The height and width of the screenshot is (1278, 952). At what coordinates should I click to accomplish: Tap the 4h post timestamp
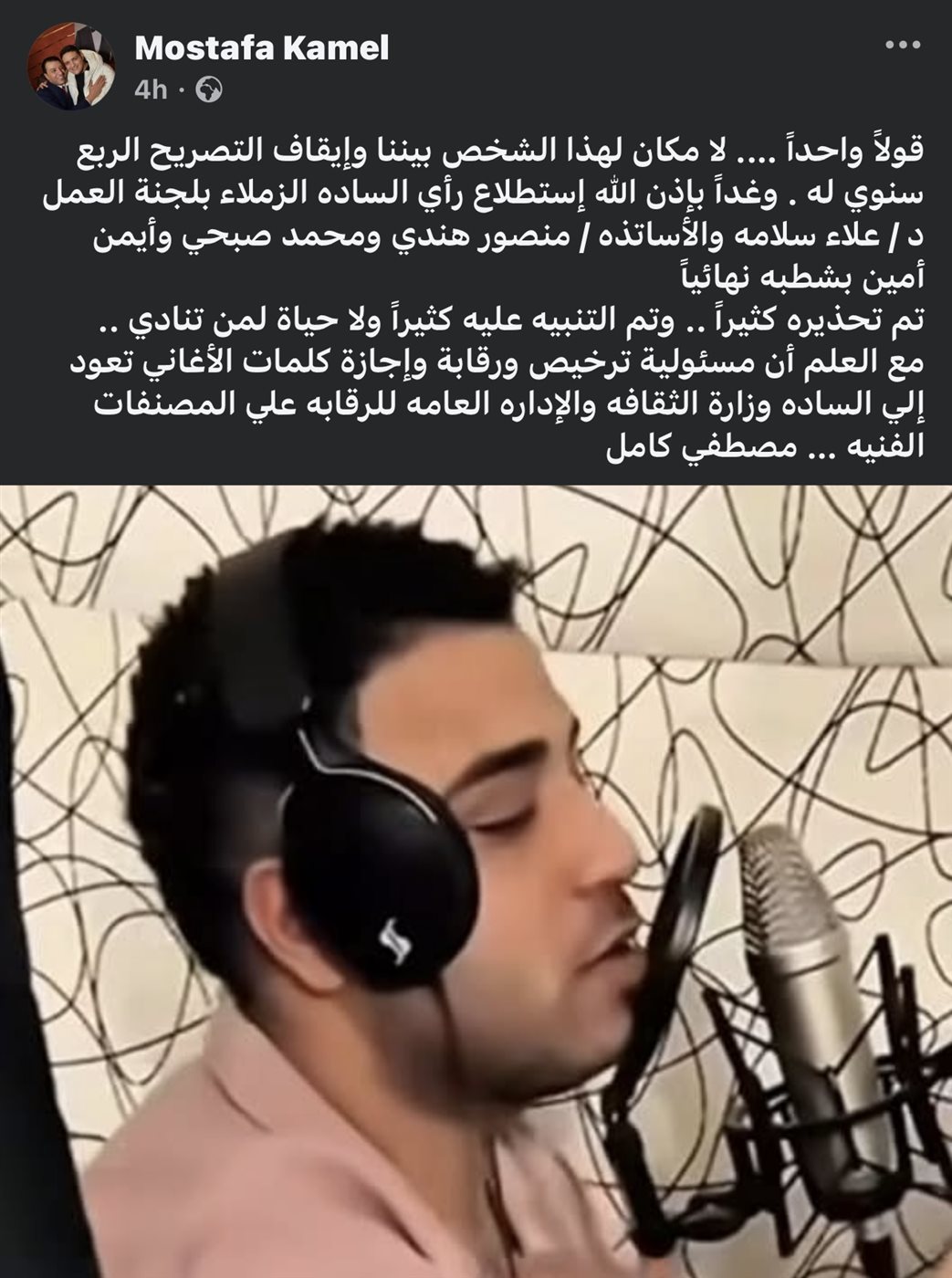click(151, 89)
